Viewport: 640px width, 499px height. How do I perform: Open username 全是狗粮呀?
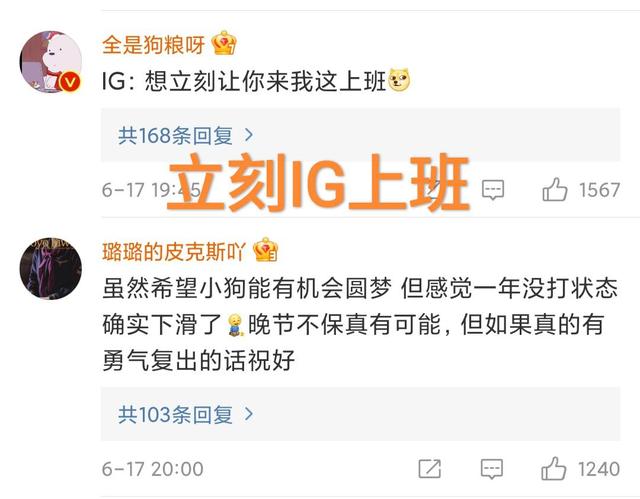154,44
